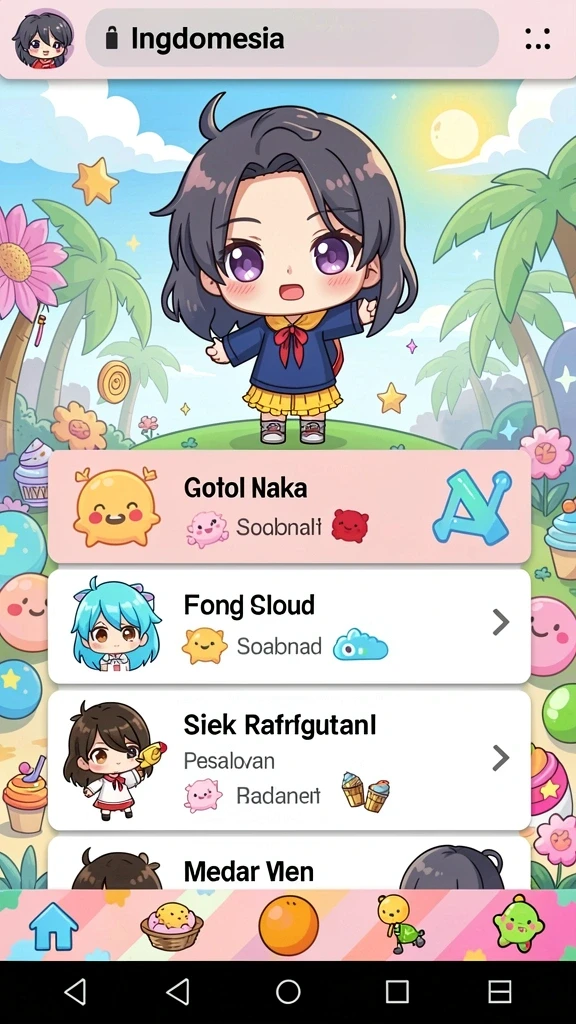
Task: Open the green creature tab
Action: click(519, 924)
